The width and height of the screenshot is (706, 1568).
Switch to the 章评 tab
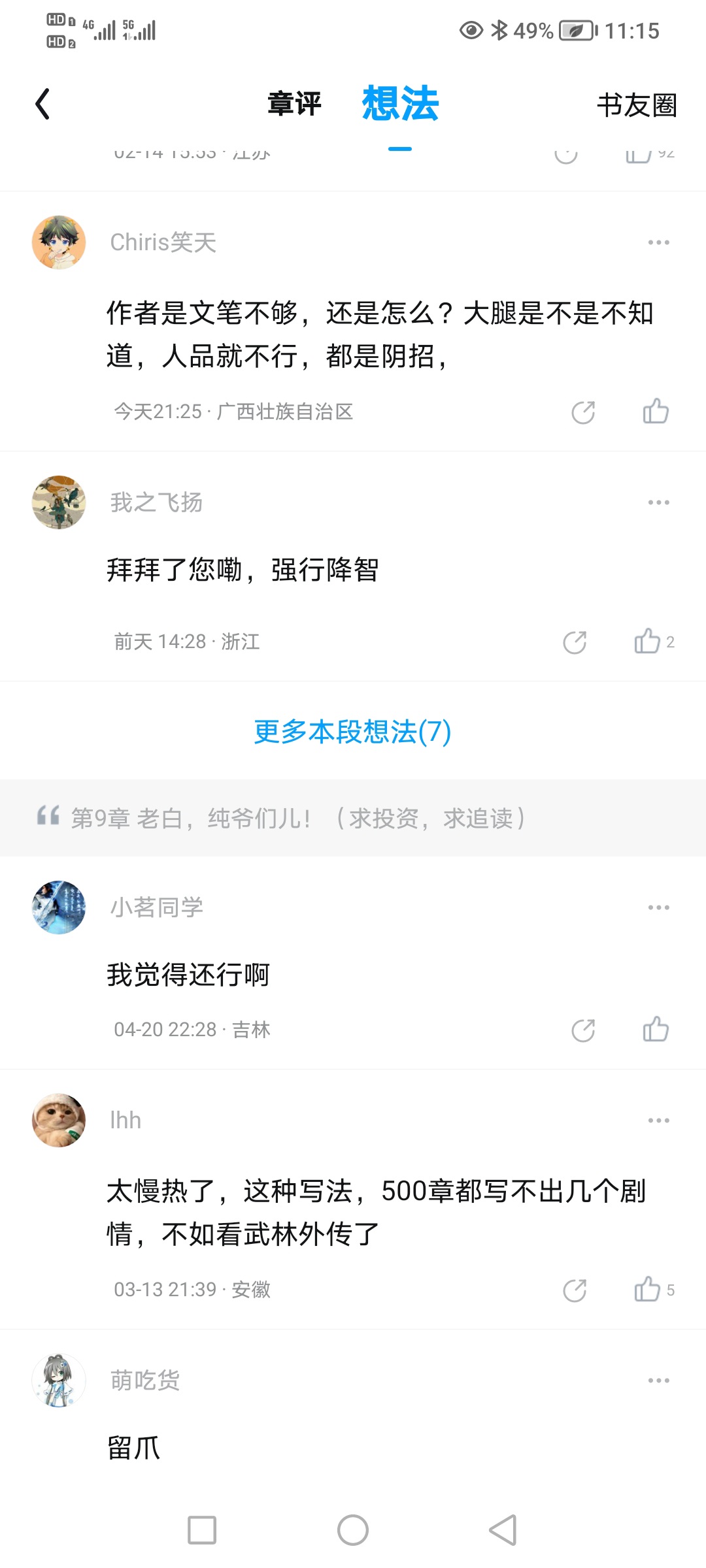tap(294, 105)
